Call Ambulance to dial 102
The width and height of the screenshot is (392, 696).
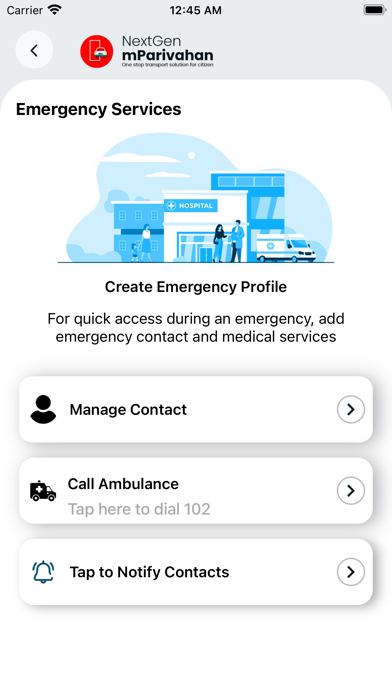coord(196,491)
